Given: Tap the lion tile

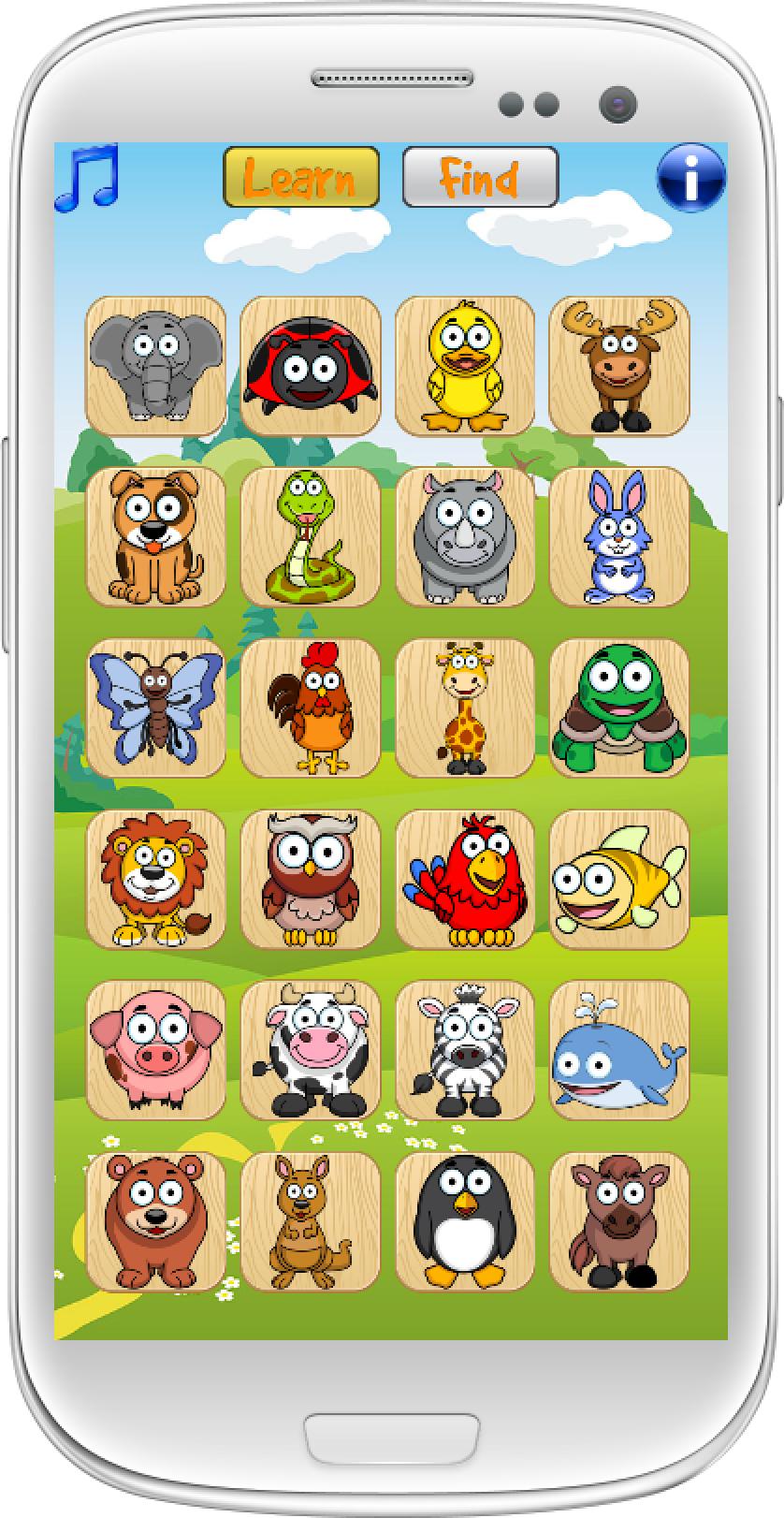Looking at the screenshot, I should pos(156,879).
